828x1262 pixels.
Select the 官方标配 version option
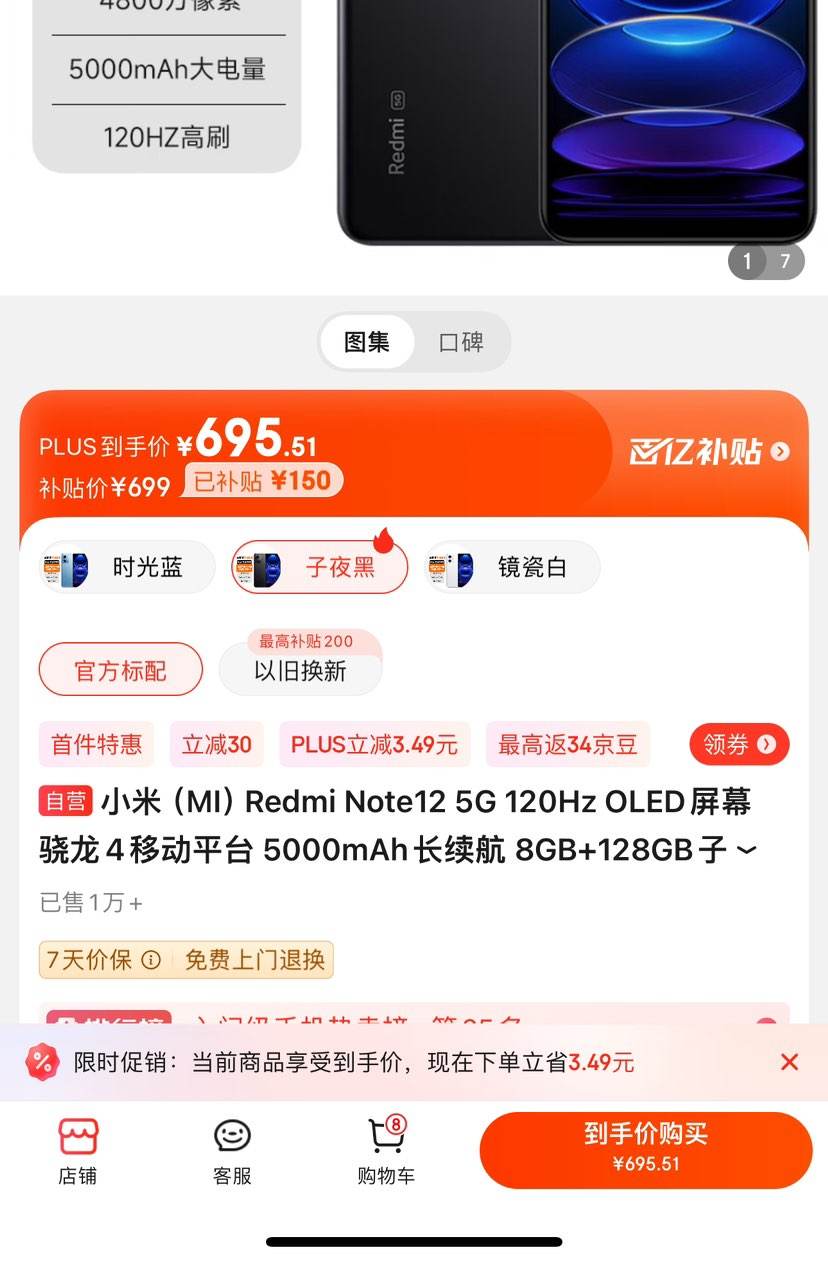120,669
